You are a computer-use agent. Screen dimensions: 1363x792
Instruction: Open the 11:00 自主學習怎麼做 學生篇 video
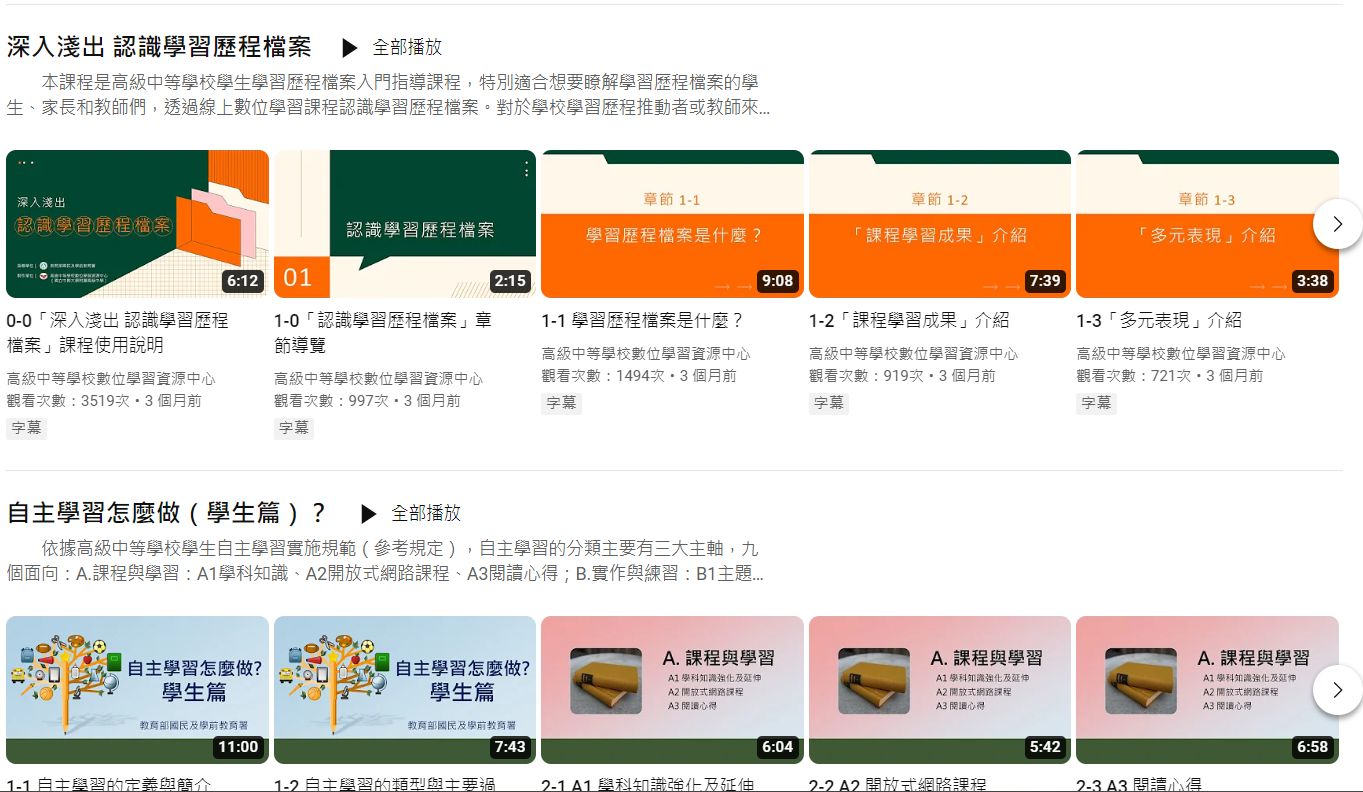tap(137, 690)
